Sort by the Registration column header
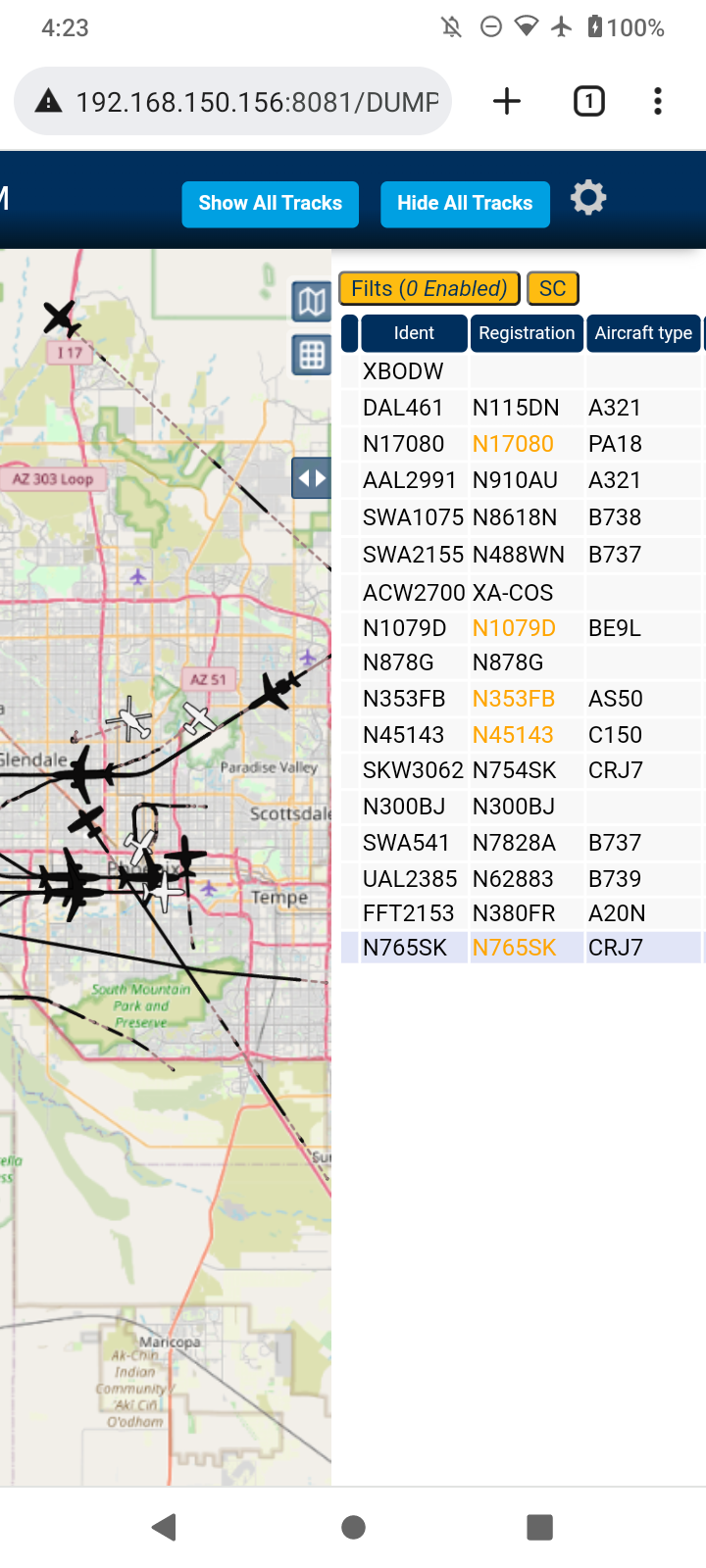This screenshot has height=1568, width=706. coord(527,333)
